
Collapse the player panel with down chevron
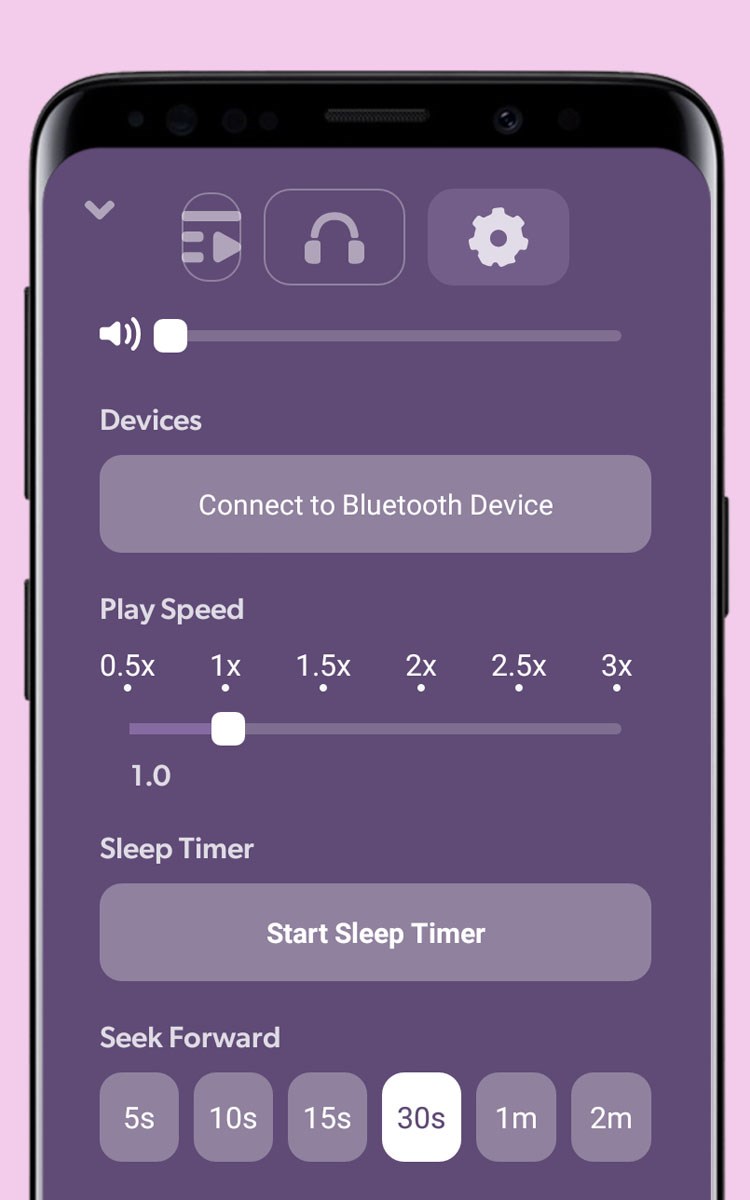pos(100,210)
